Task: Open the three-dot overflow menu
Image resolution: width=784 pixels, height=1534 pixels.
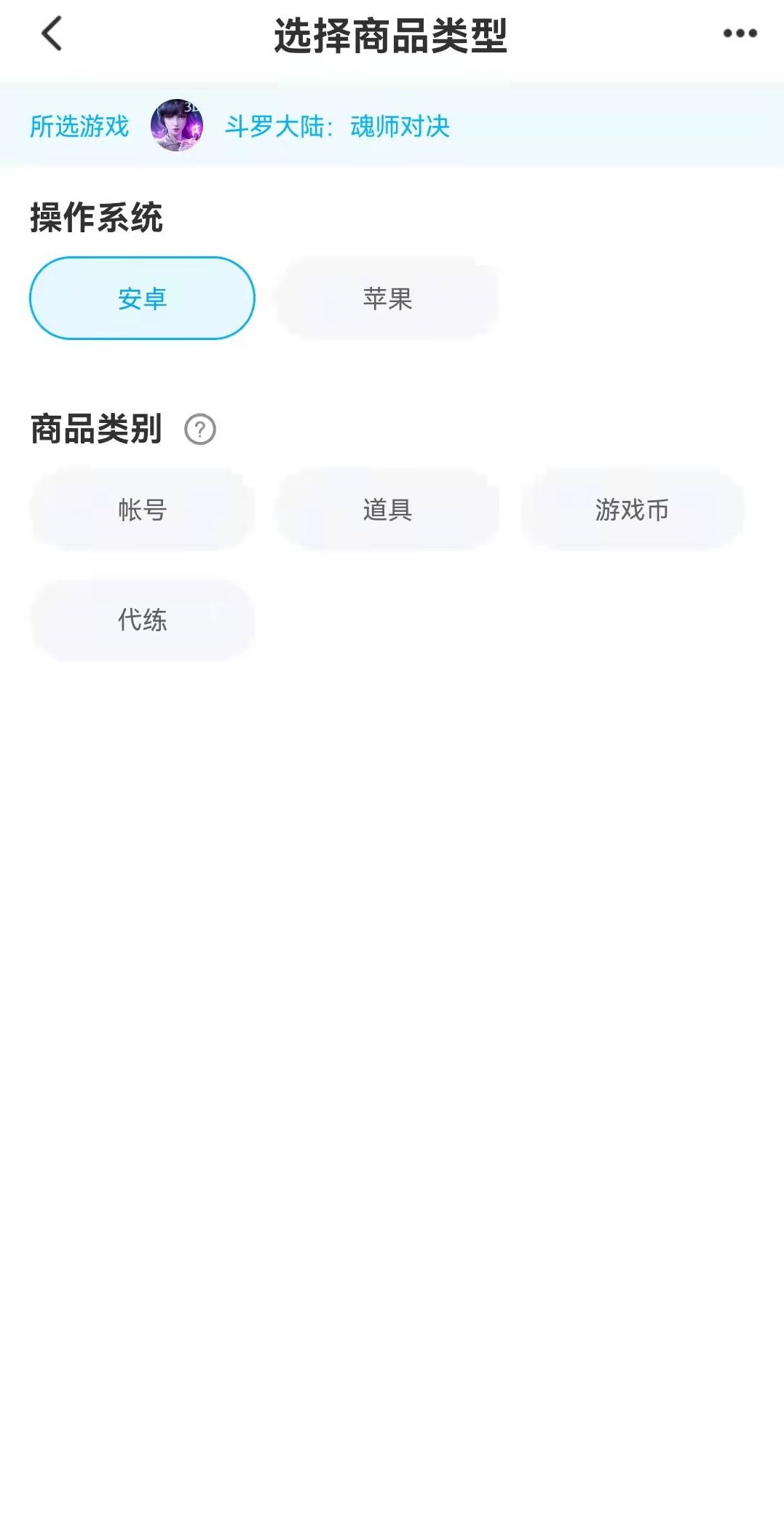Action: pos(740,33)
